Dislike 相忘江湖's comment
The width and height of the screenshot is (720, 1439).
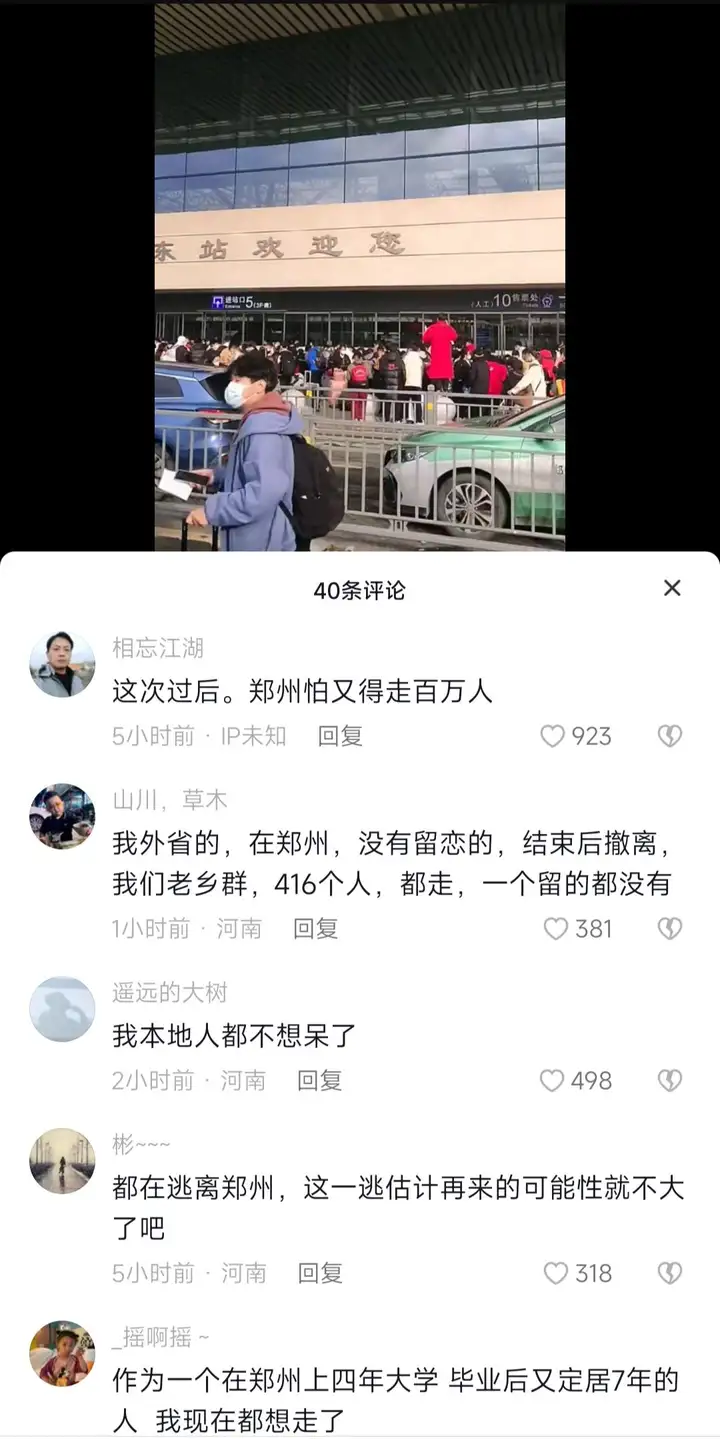669,736
